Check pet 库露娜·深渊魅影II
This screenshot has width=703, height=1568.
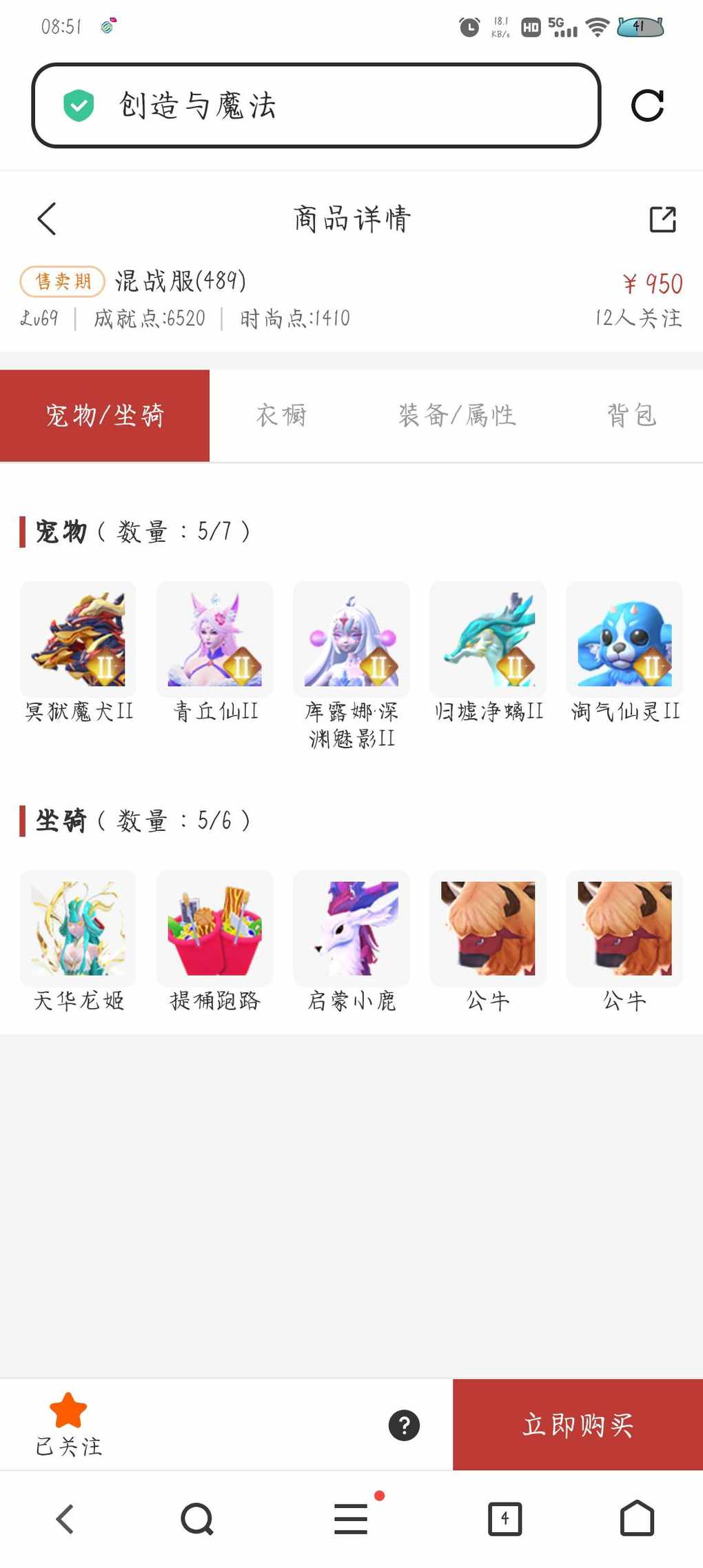tap(351, 640)
